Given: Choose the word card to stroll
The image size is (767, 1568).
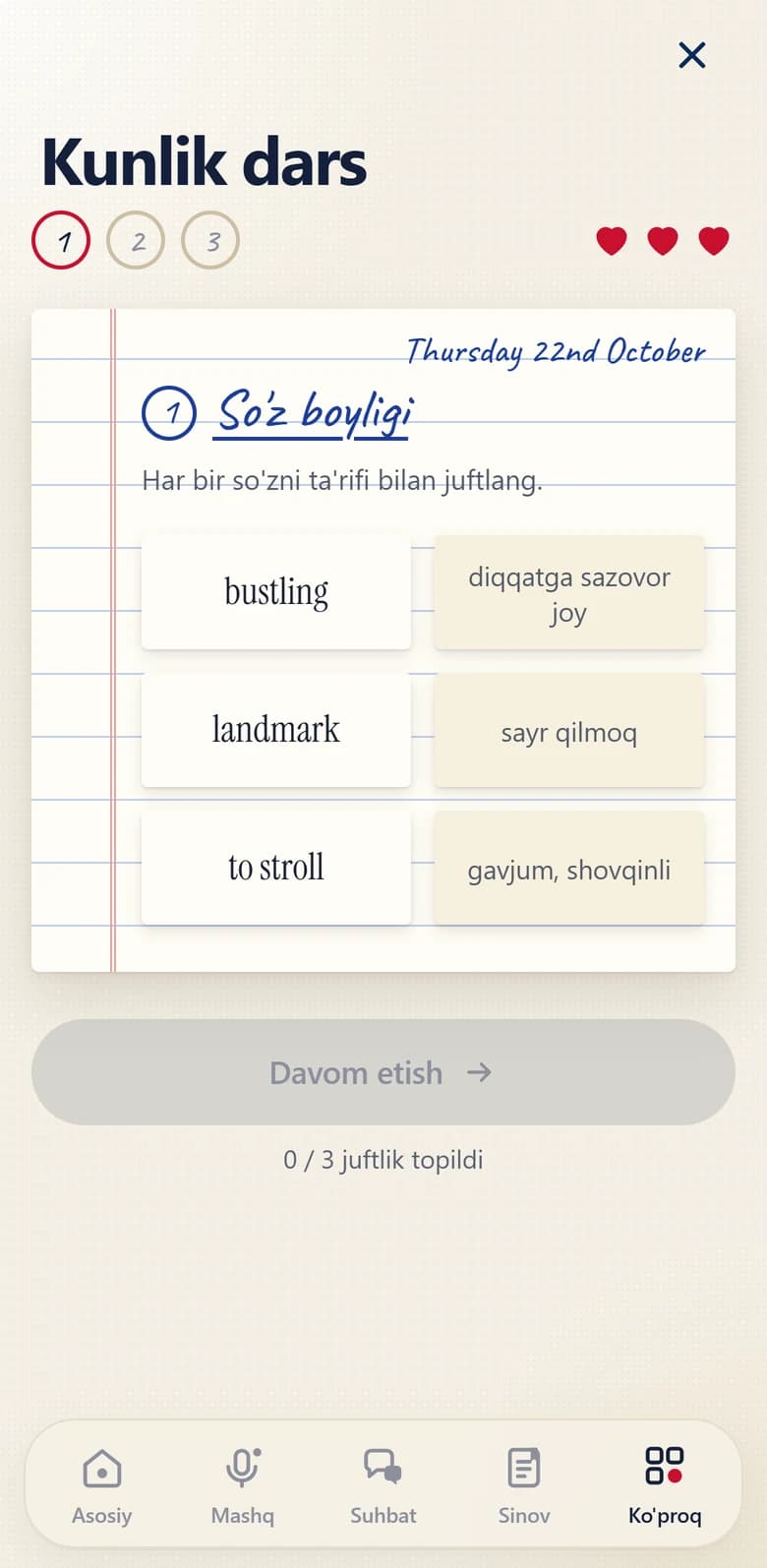Looking at the screenshot, I should (x=276, y=868).
